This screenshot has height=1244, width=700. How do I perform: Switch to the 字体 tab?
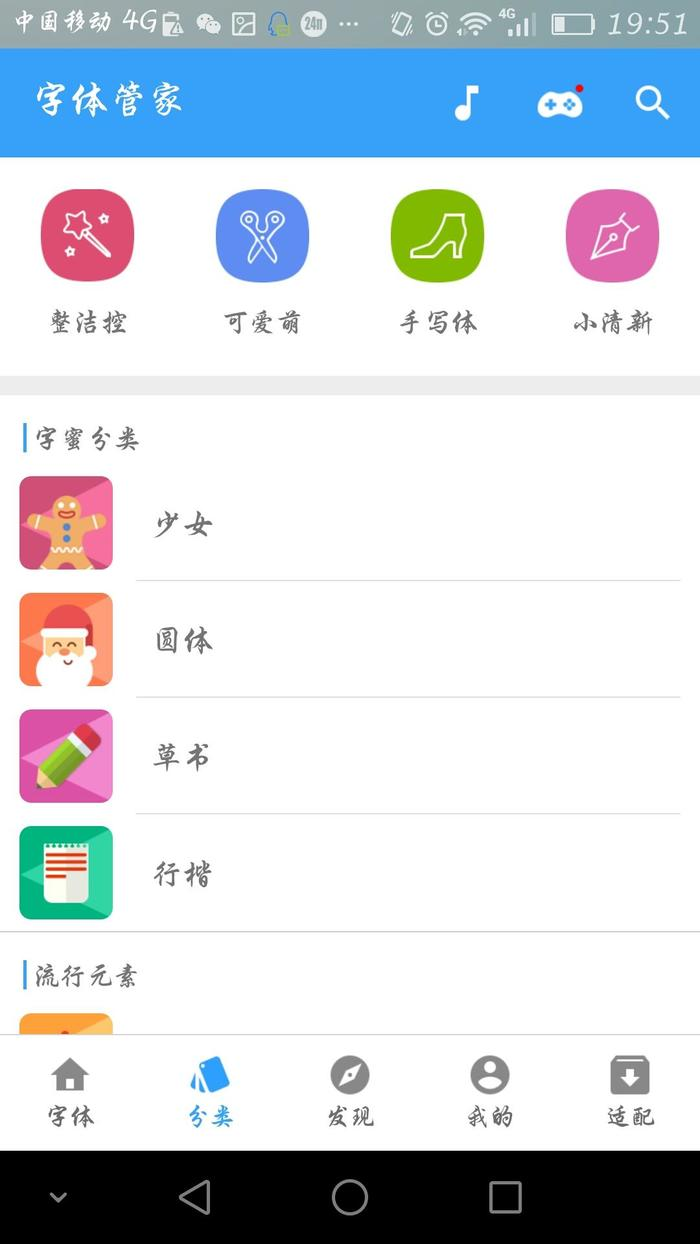point(70,1091)
